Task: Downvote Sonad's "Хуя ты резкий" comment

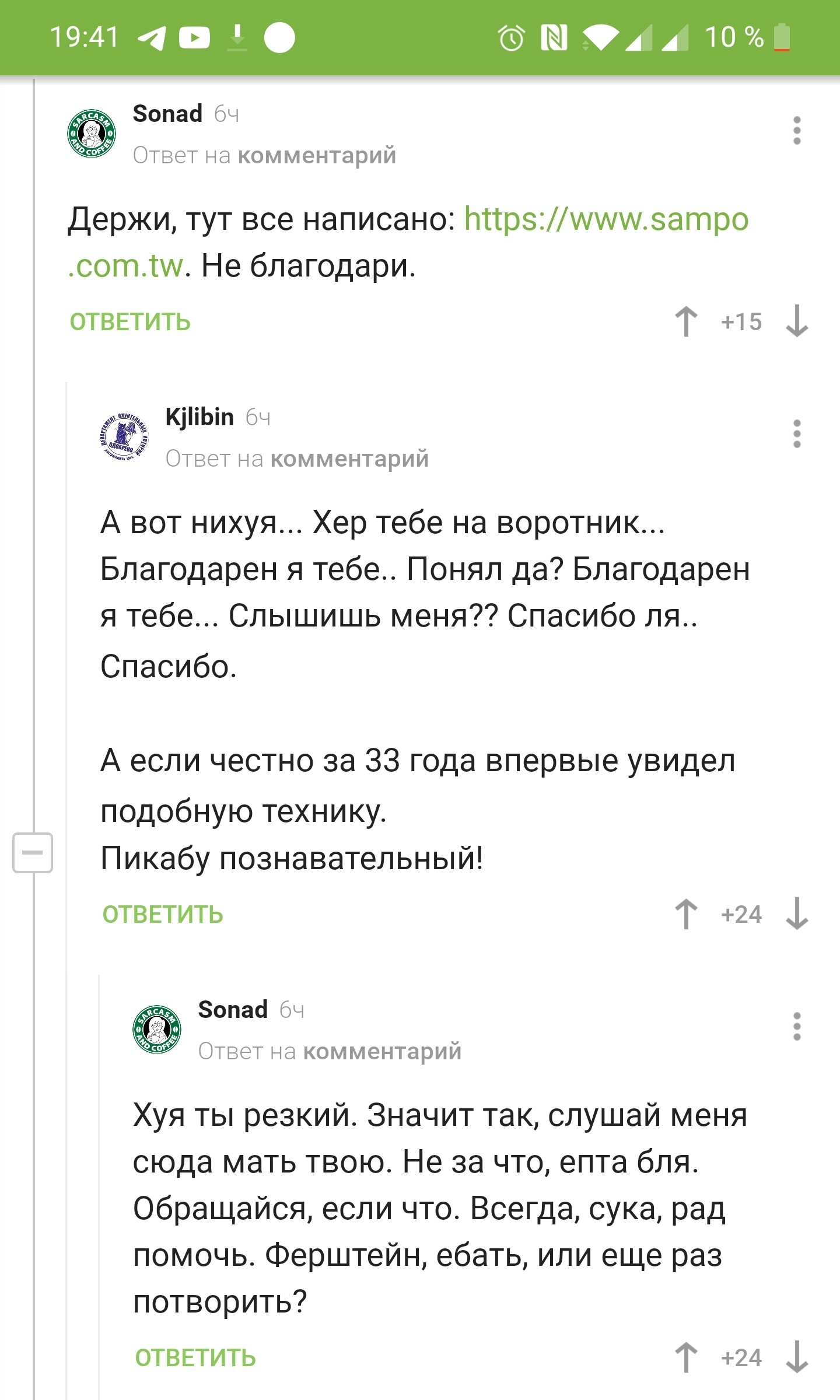Action: 796,1358
